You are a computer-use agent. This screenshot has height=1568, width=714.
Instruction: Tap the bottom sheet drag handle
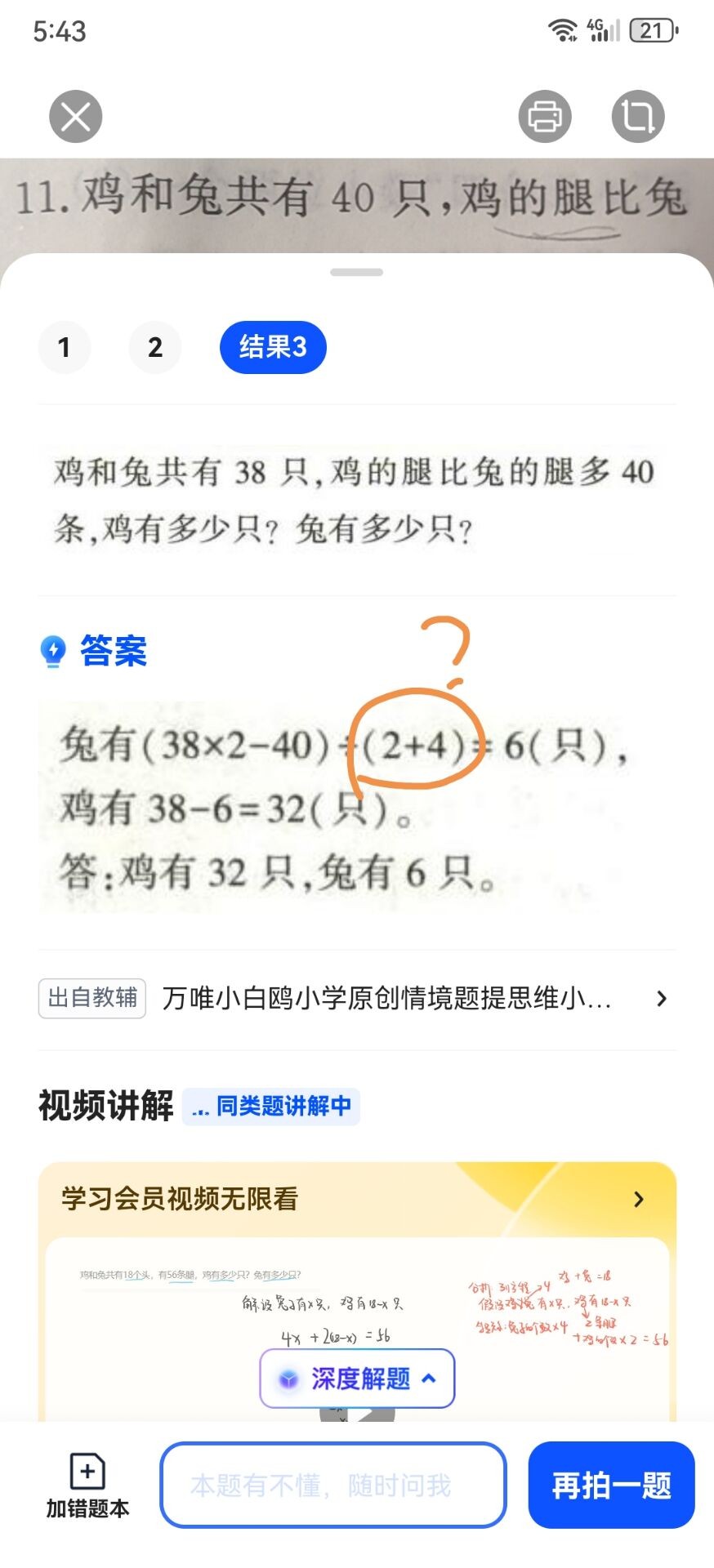pos(357,272)
